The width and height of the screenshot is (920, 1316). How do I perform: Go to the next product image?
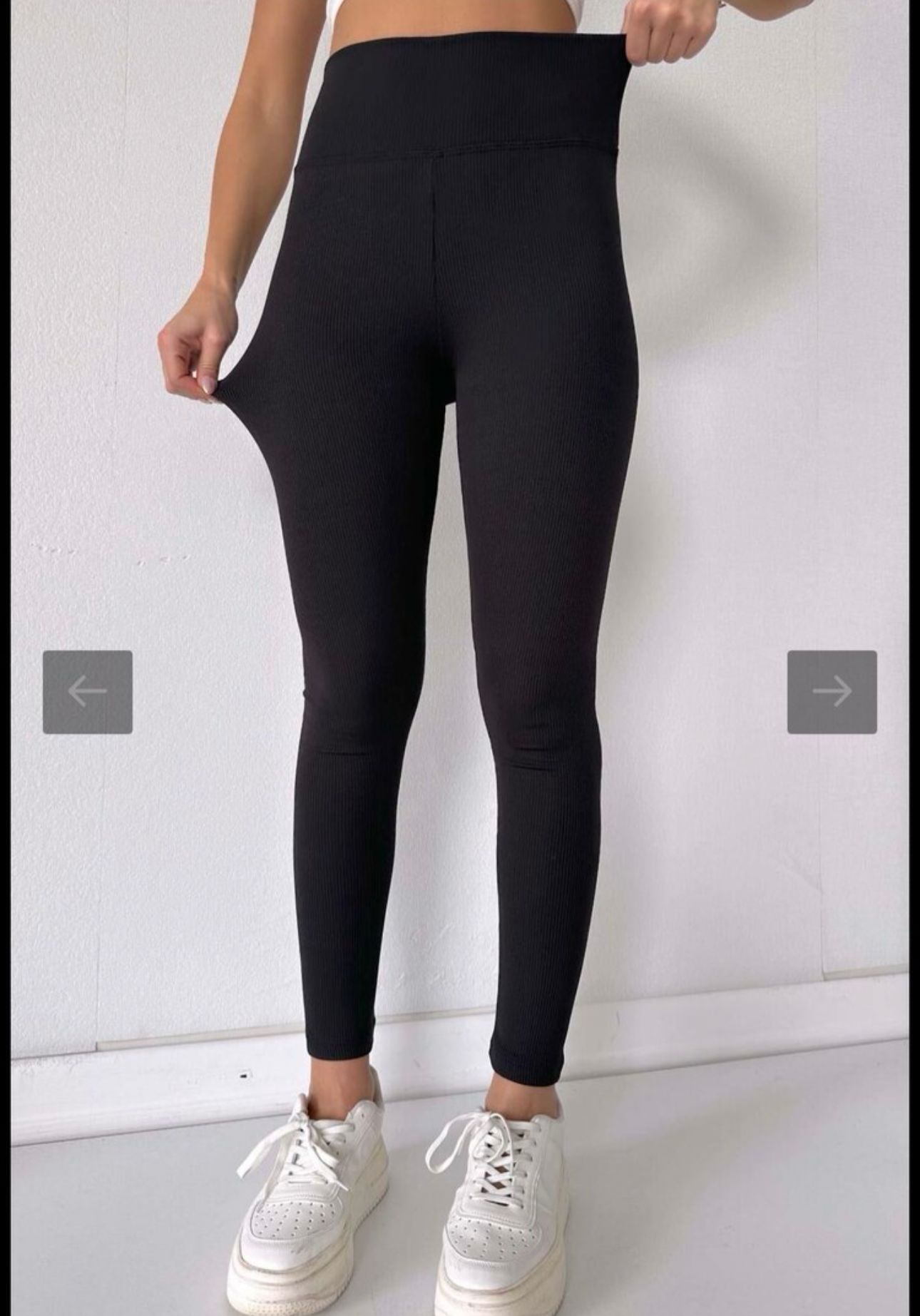pos(832,691)
